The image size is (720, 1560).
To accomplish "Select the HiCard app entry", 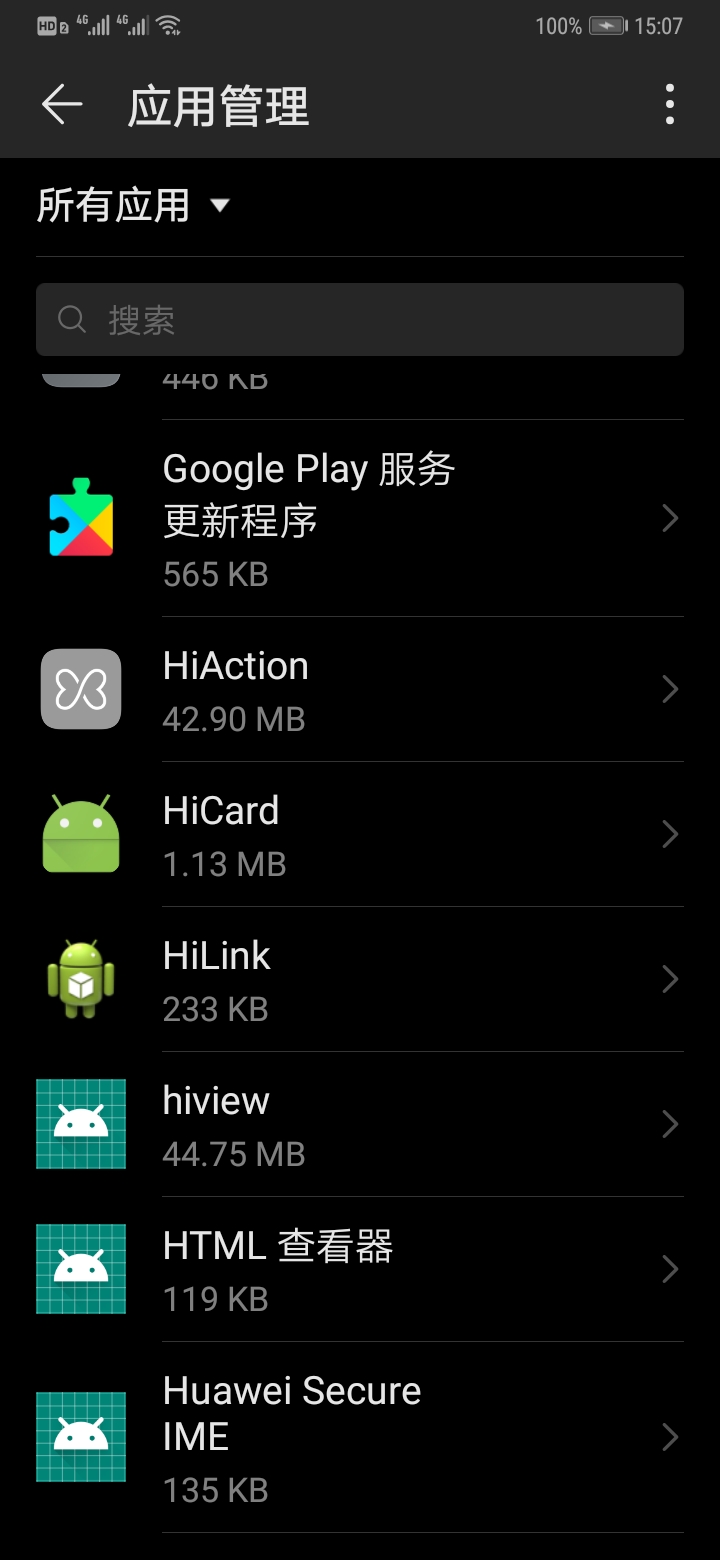I will tap(360, 835).
